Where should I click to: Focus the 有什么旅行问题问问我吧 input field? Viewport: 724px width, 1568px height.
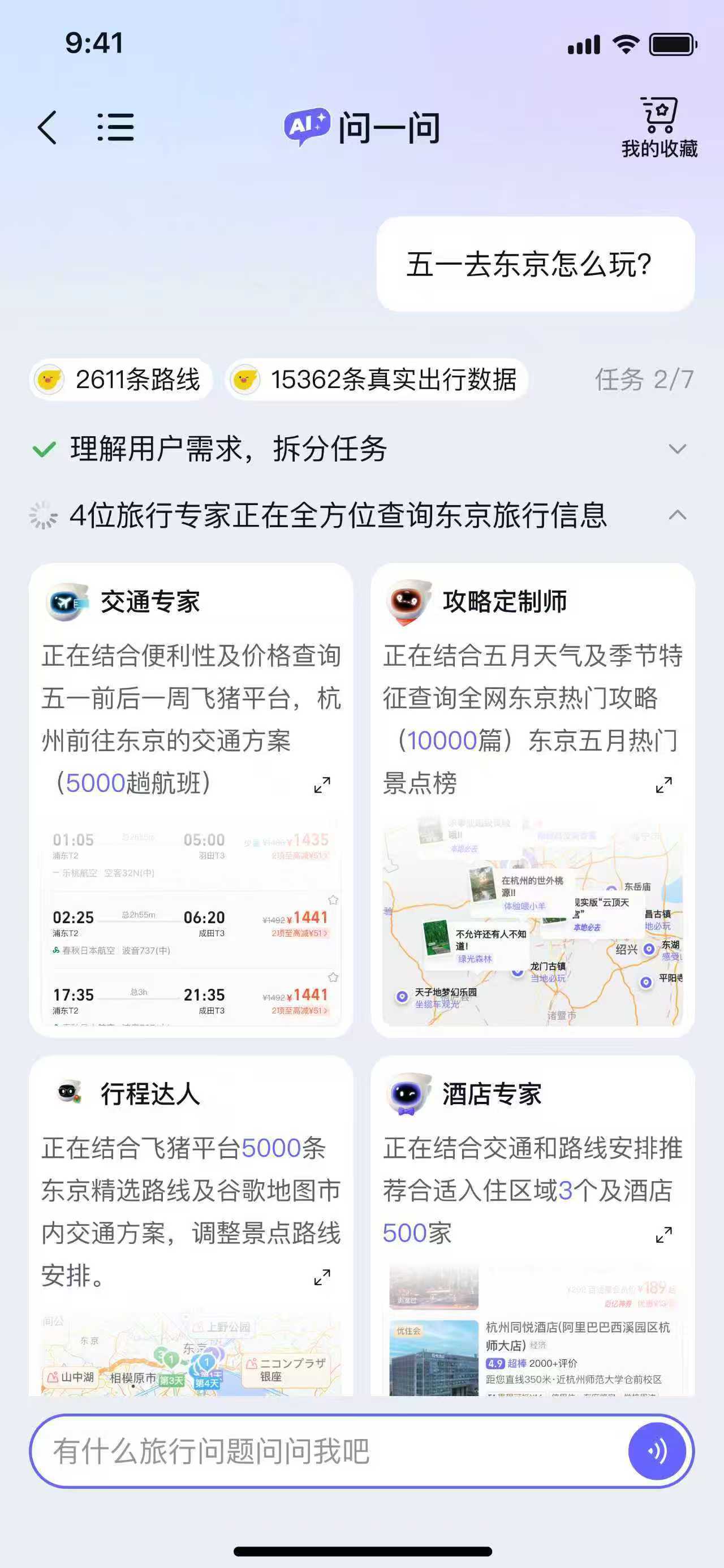point(329,1451)
